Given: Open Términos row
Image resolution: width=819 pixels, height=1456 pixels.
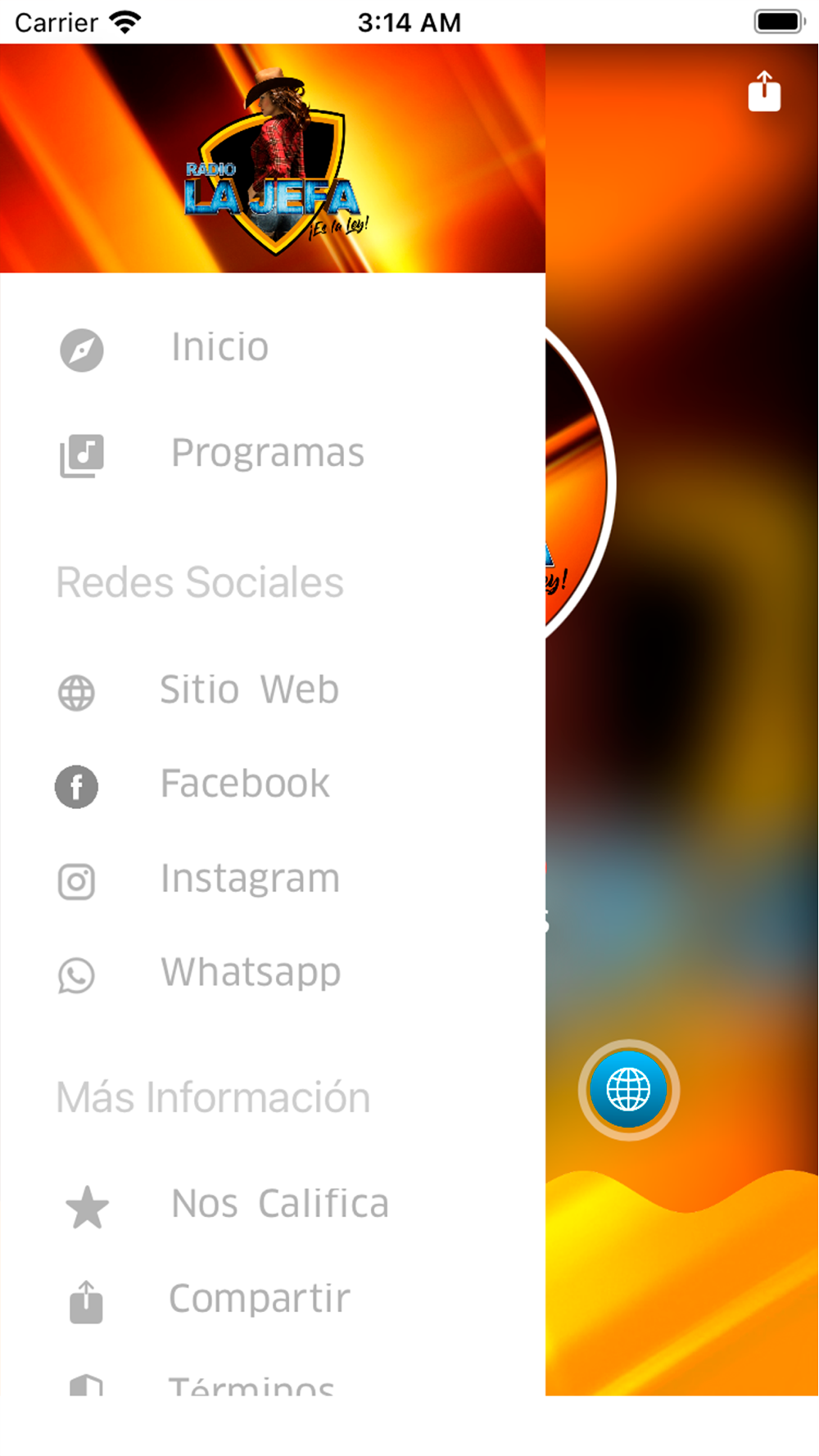Looking at the screenshot, I should [251, 1384].
